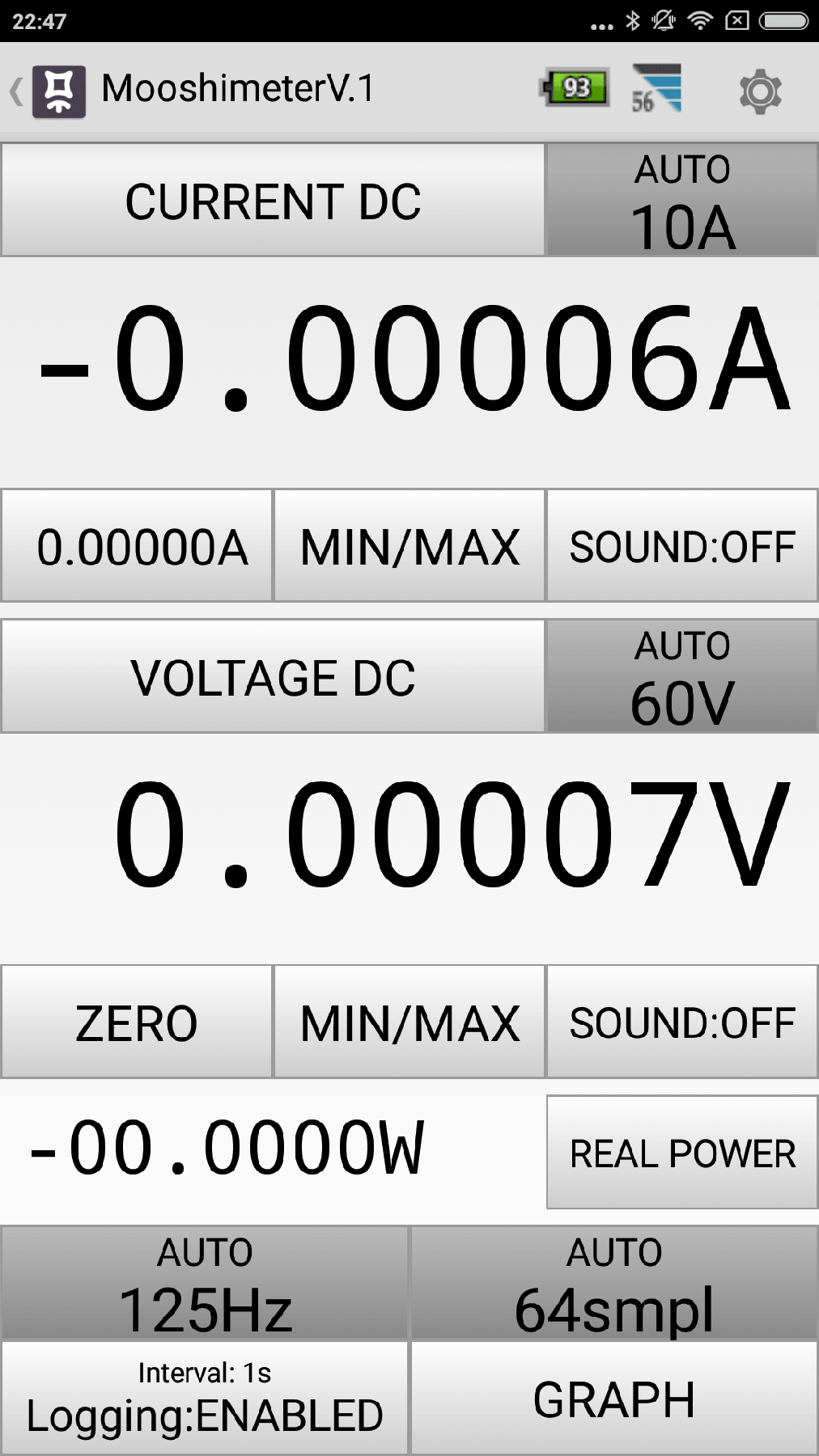
Task: Toggle SOUND:OFF for the current channel
Action: (682, 546)
